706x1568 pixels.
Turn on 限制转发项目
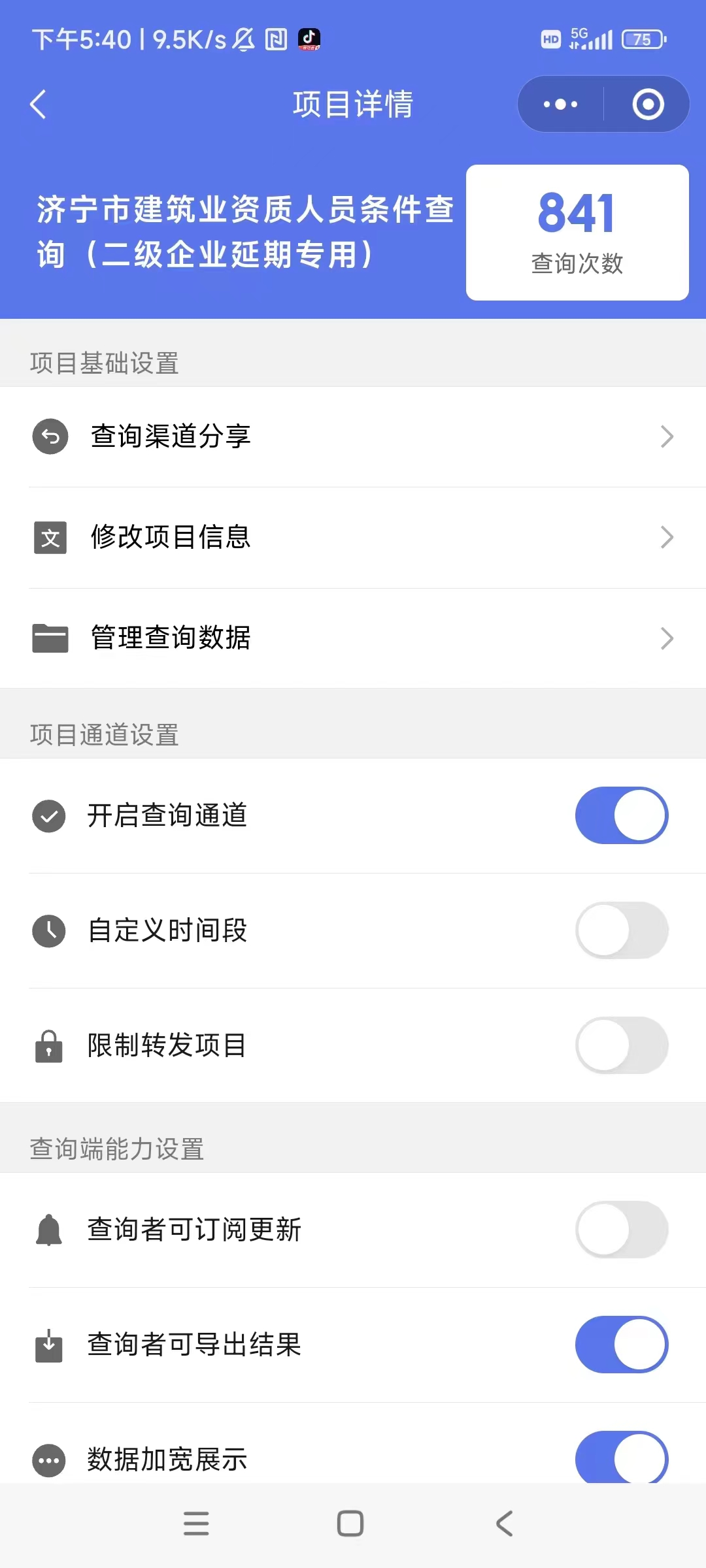[621, 1045]
